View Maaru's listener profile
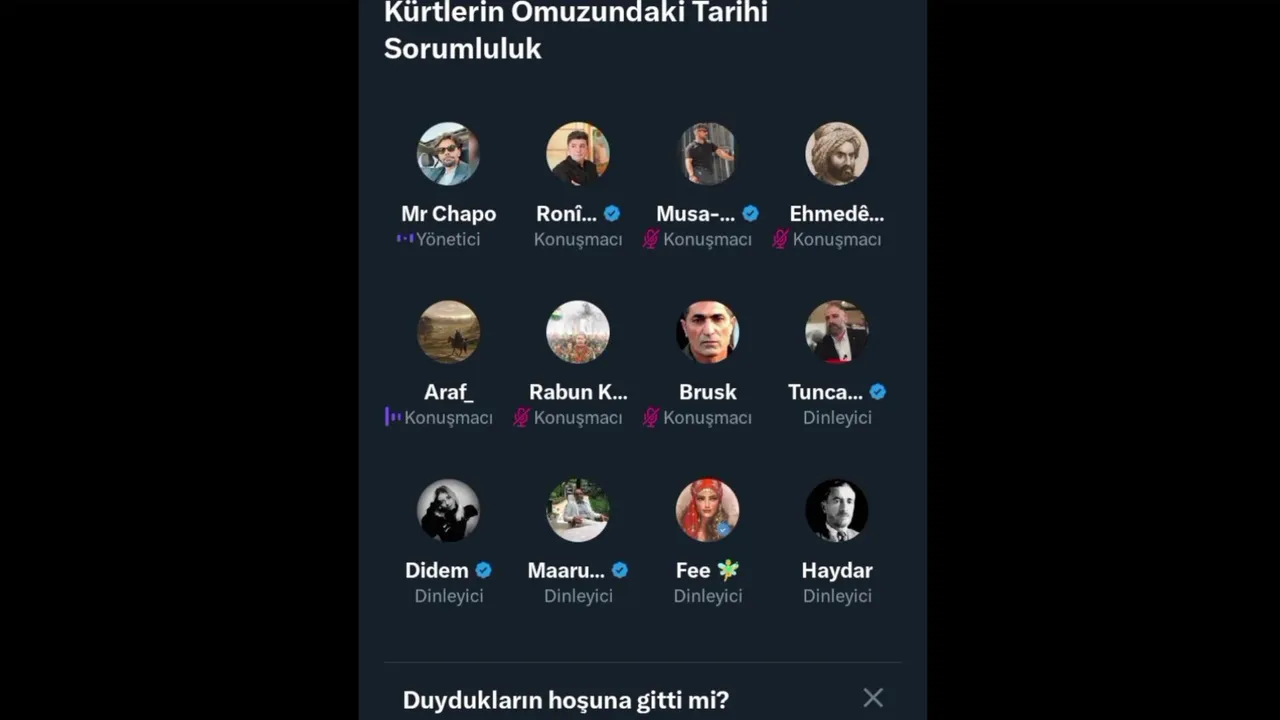The height and width of the screenshot is (720, 1280). (x=578, y=510)
